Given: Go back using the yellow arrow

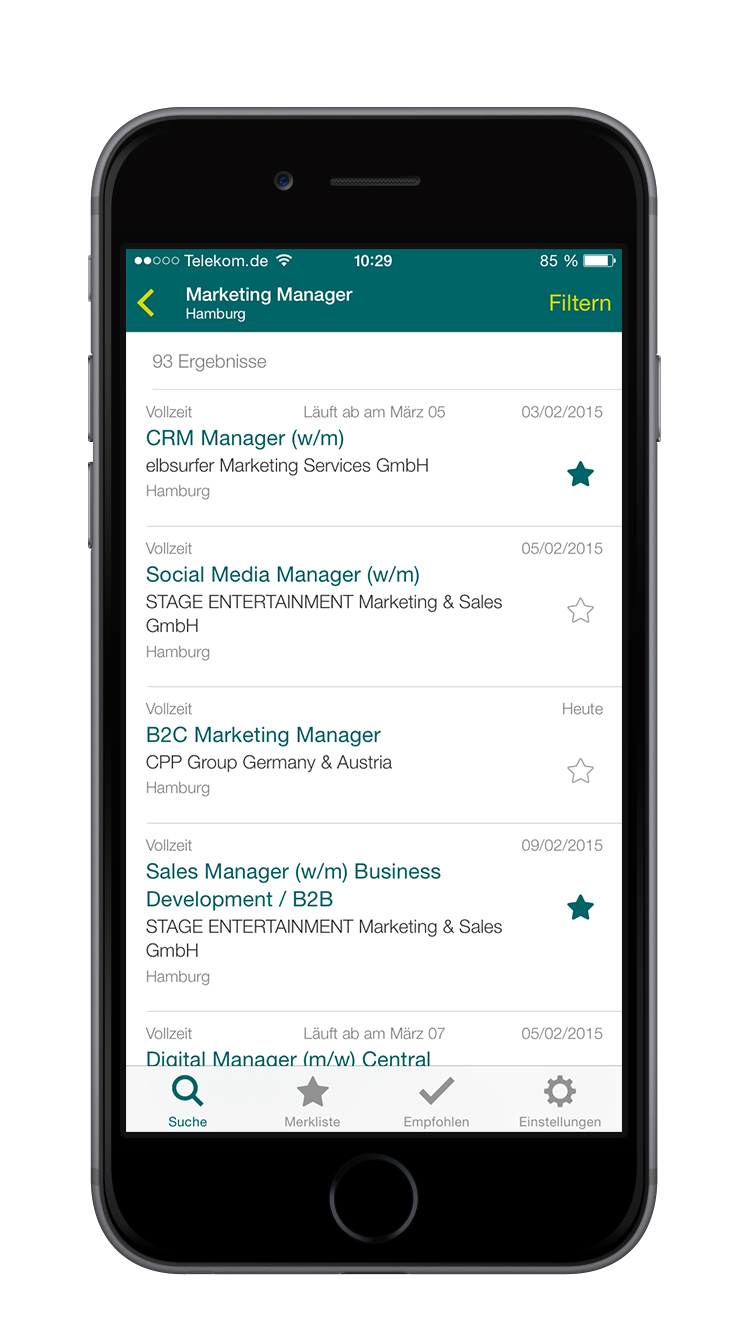Looking at the screenshot, I should [147, 303].
